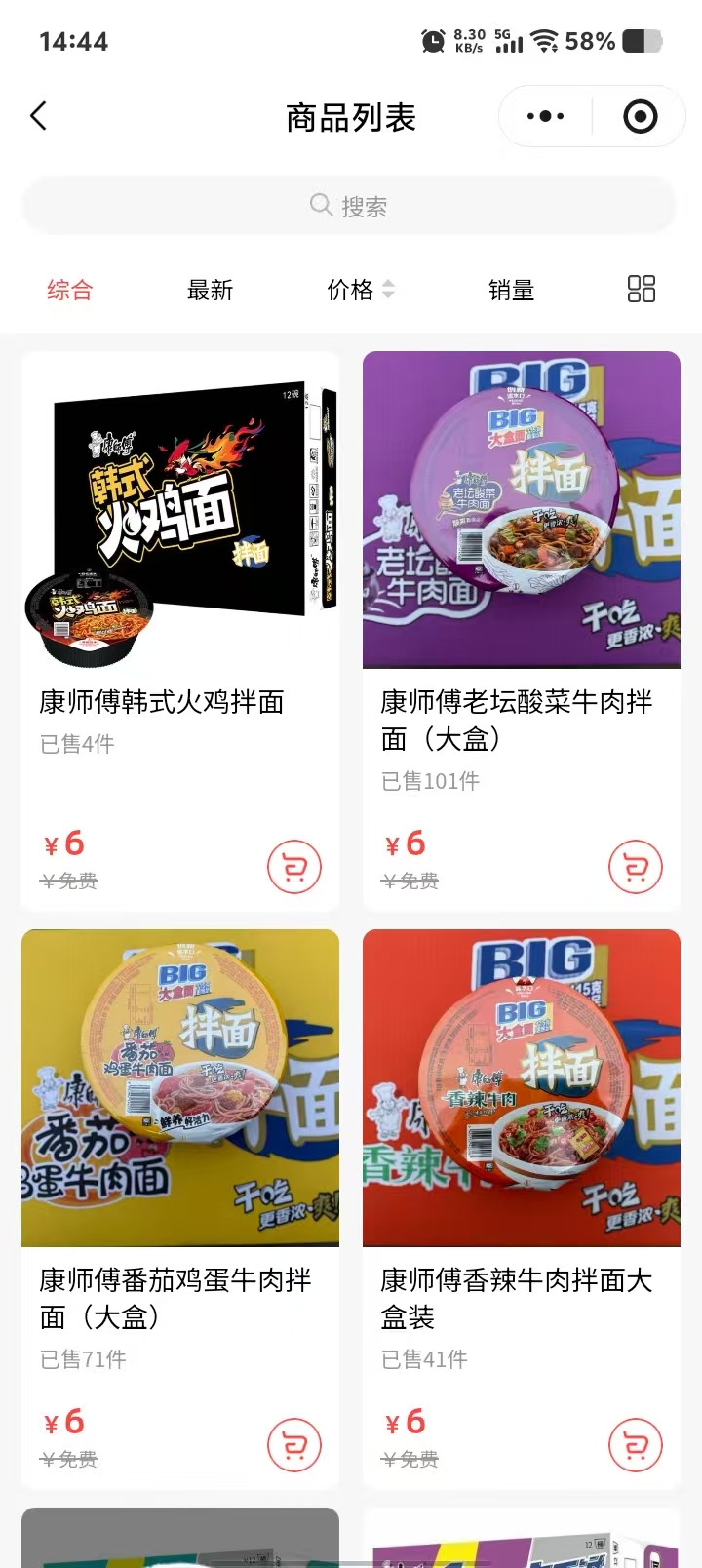Add 康师傅老坛酸菜牛肉拌面 to the cart
Screen dimensions: 702x1568
(635, 867)
